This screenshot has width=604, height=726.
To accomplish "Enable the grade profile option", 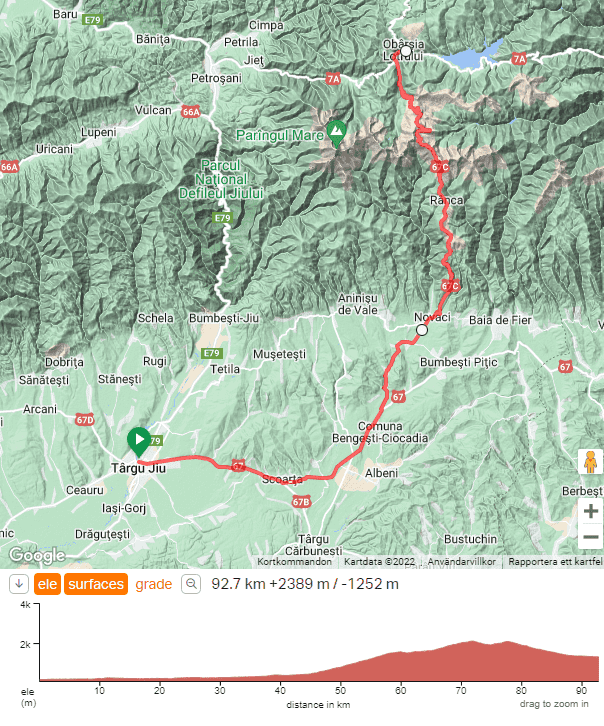I will (153, 584).
